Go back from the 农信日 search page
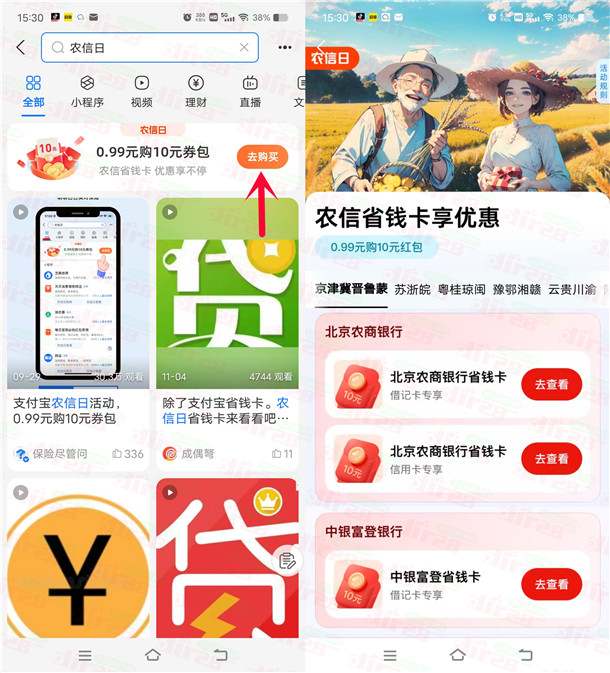Viewport: 610px width, 673px height. 21,47
